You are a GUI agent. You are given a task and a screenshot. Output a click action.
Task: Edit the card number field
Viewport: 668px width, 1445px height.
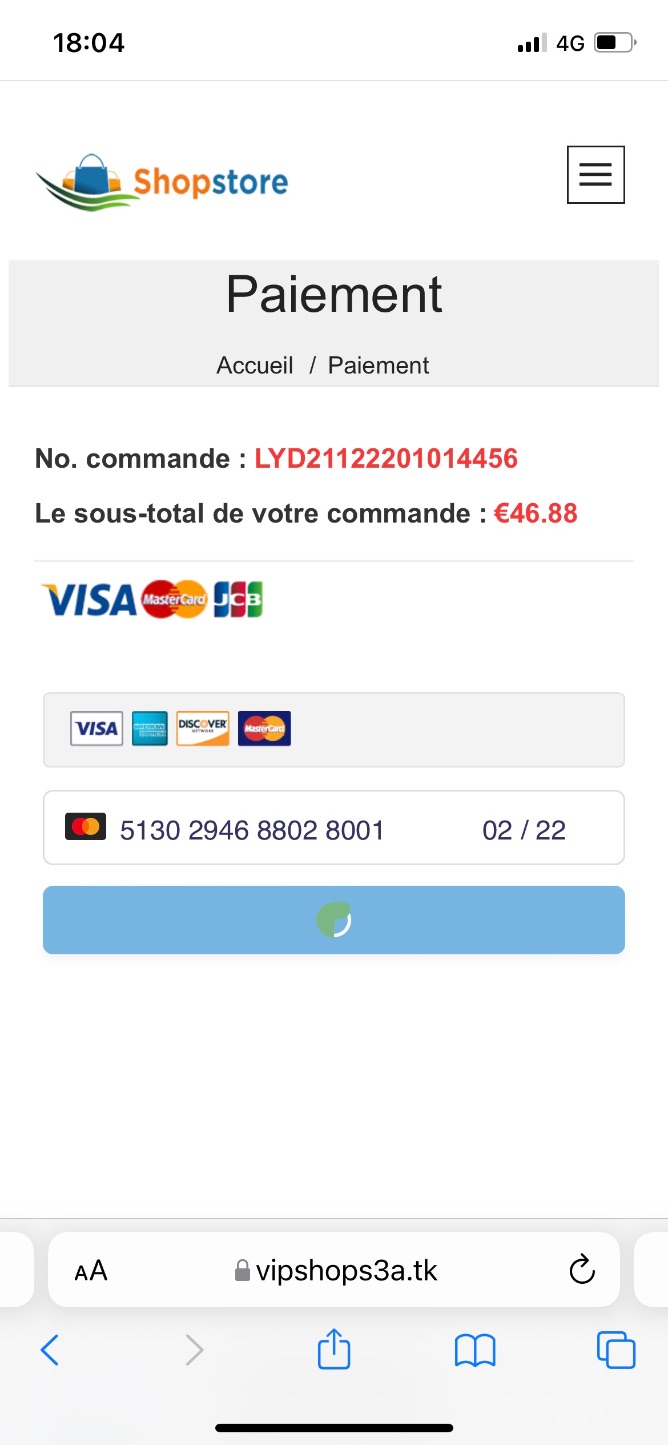(x=252, y=830)
